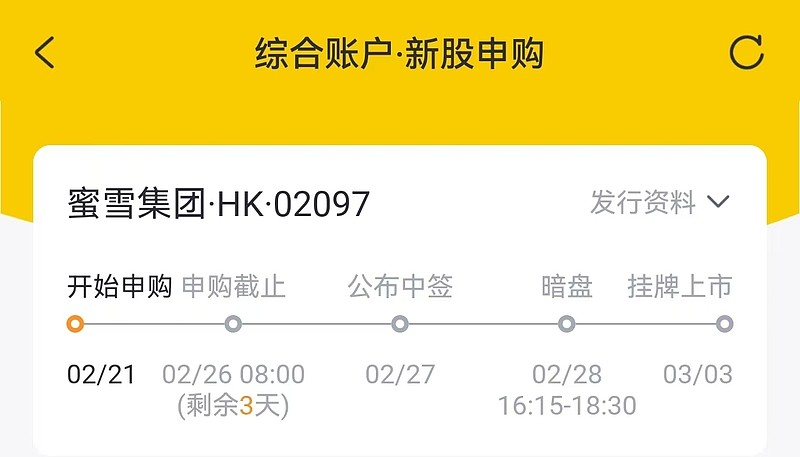Refresh the IPO subscription page
The width and height of the screenshot is (800, 457).
[746, 53]
